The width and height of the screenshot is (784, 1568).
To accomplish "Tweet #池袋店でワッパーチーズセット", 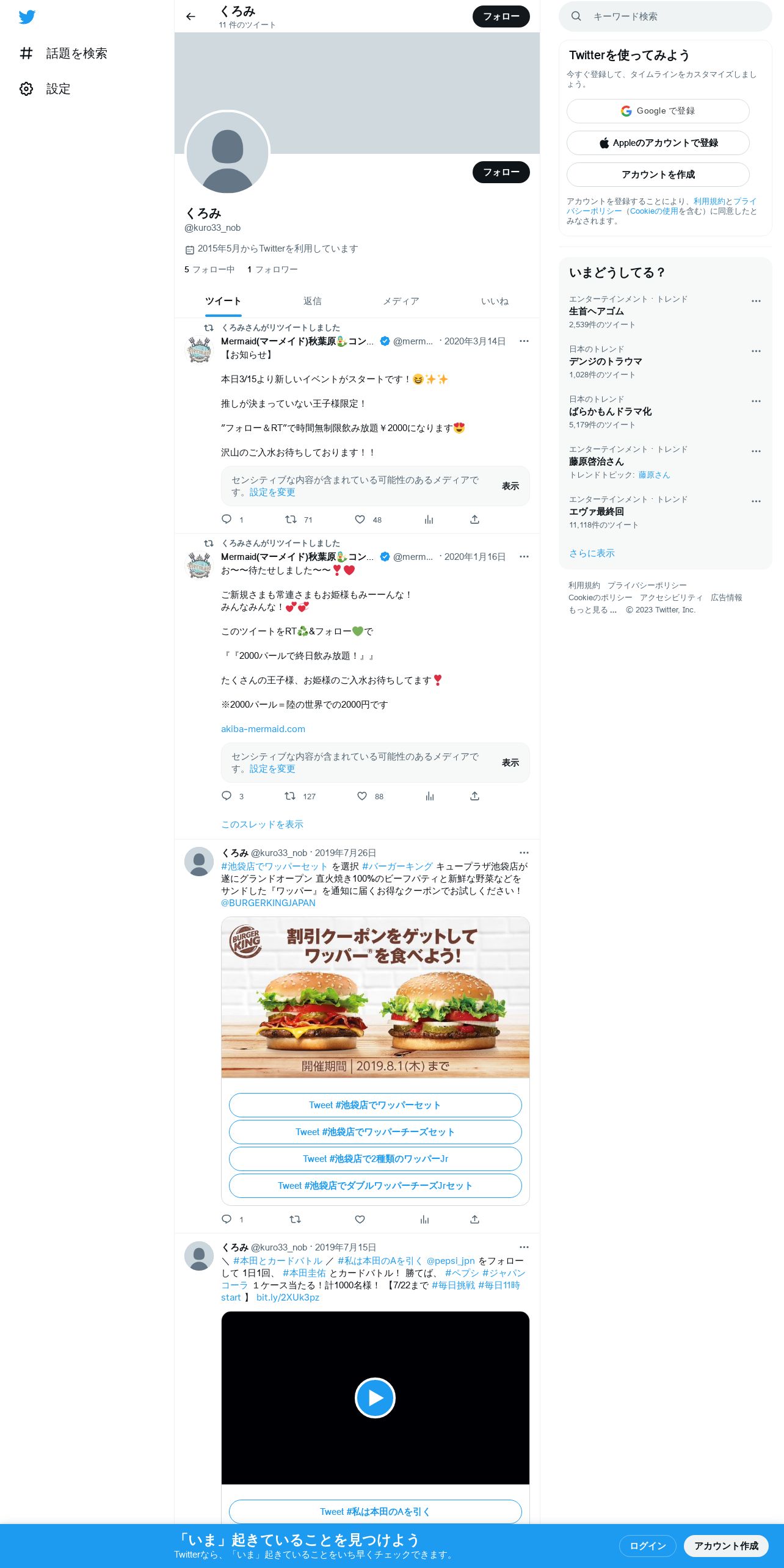I will click(x=375, y=1132).
